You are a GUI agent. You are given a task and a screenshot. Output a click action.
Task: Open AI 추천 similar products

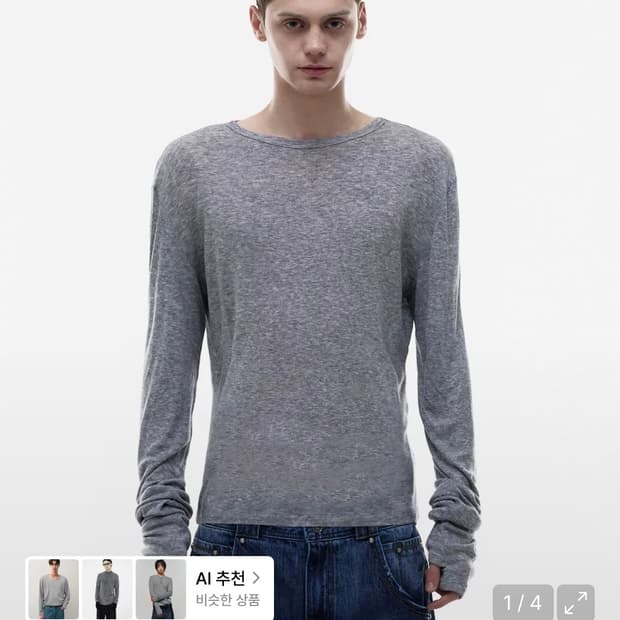pyautogui.click(x=228, y=589)
